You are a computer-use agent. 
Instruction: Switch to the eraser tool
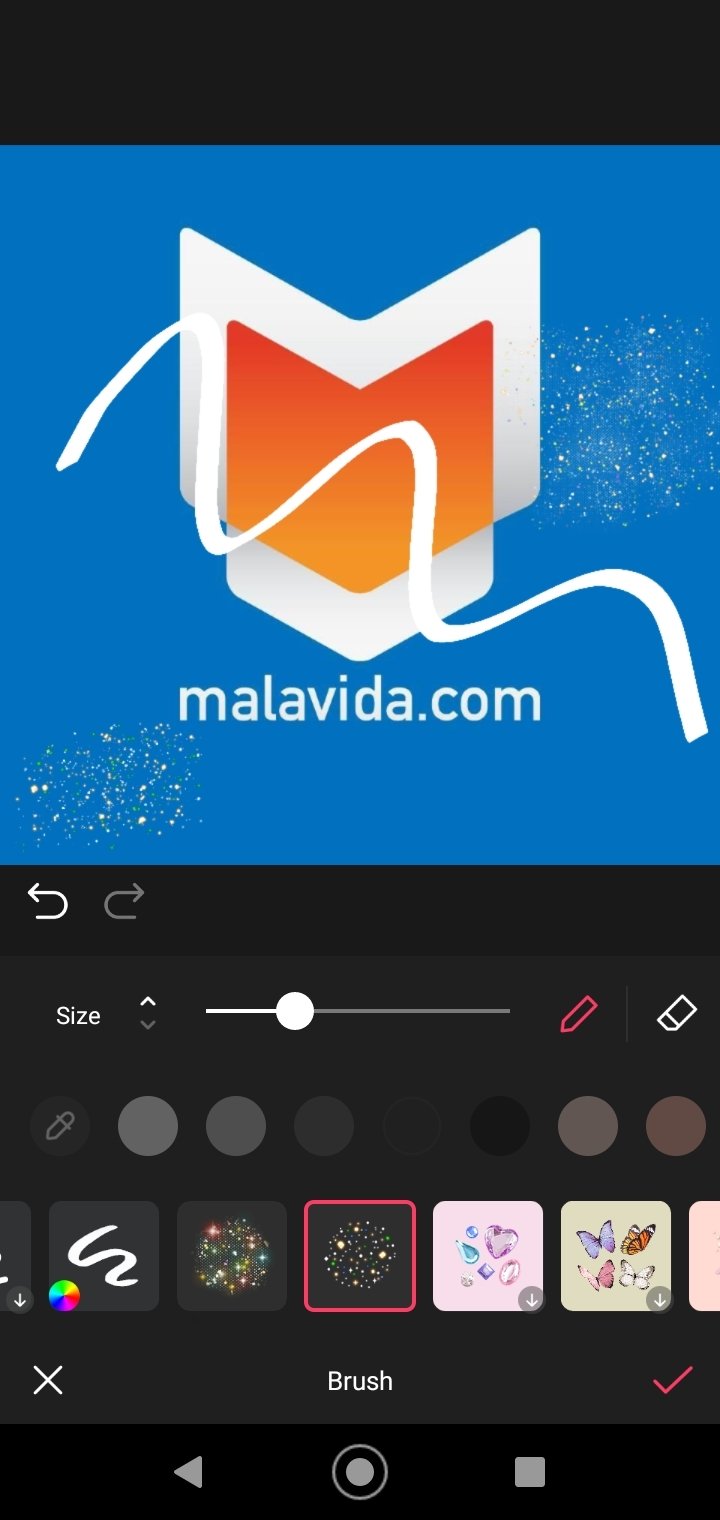pyautogui.click(x=677, y=1014)
